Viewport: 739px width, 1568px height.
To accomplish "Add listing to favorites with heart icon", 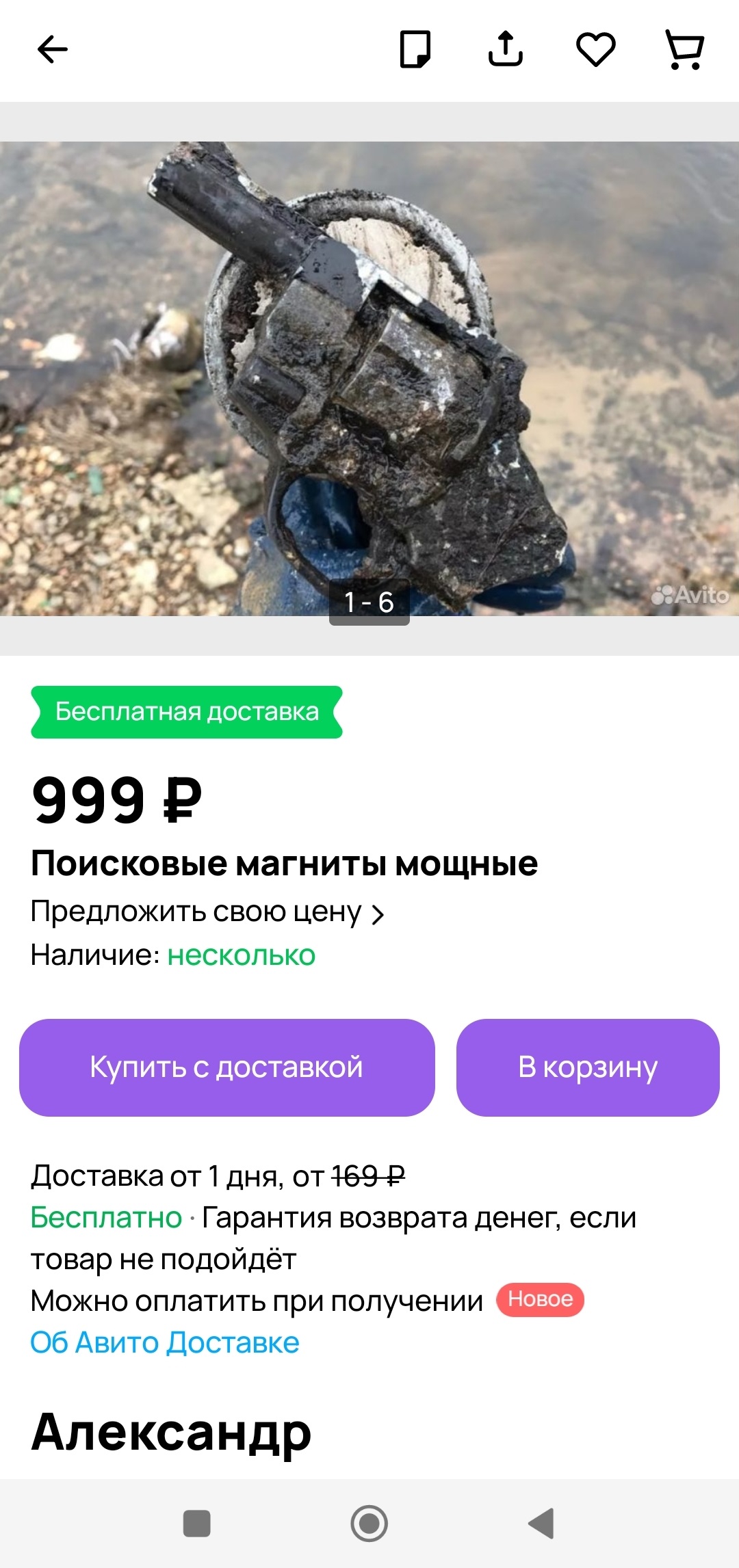I will (596, 50).
